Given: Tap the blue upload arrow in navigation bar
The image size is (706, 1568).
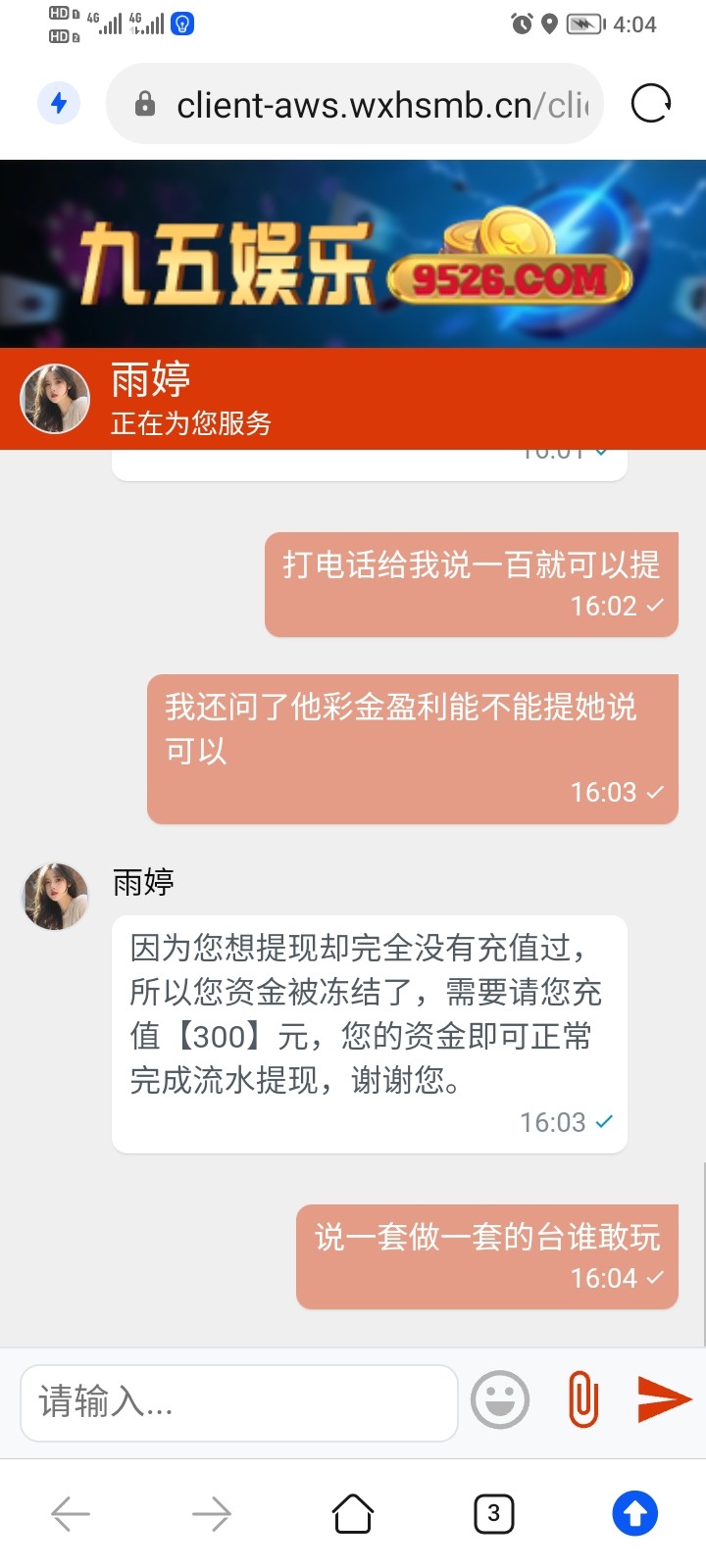Looking at the screenshot, I should [634, 1513].
